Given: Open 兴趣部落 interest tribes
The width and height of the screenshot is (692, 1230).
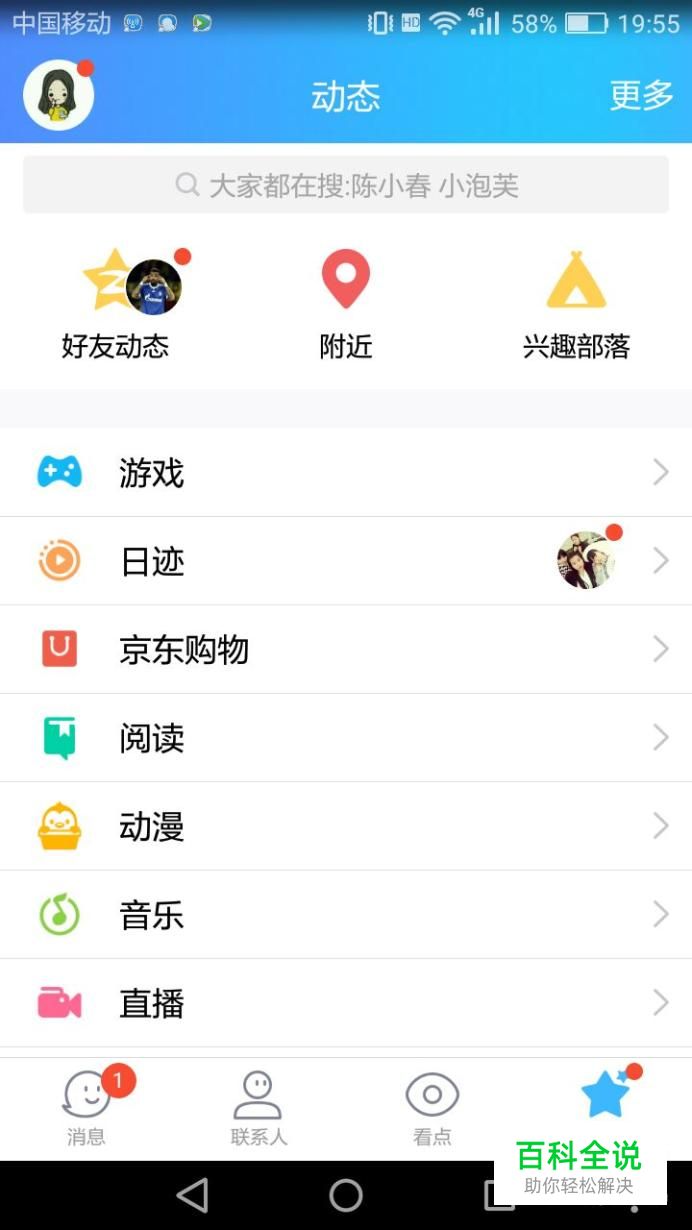Looking at the screenshot, I should click(x=576, y=304).
